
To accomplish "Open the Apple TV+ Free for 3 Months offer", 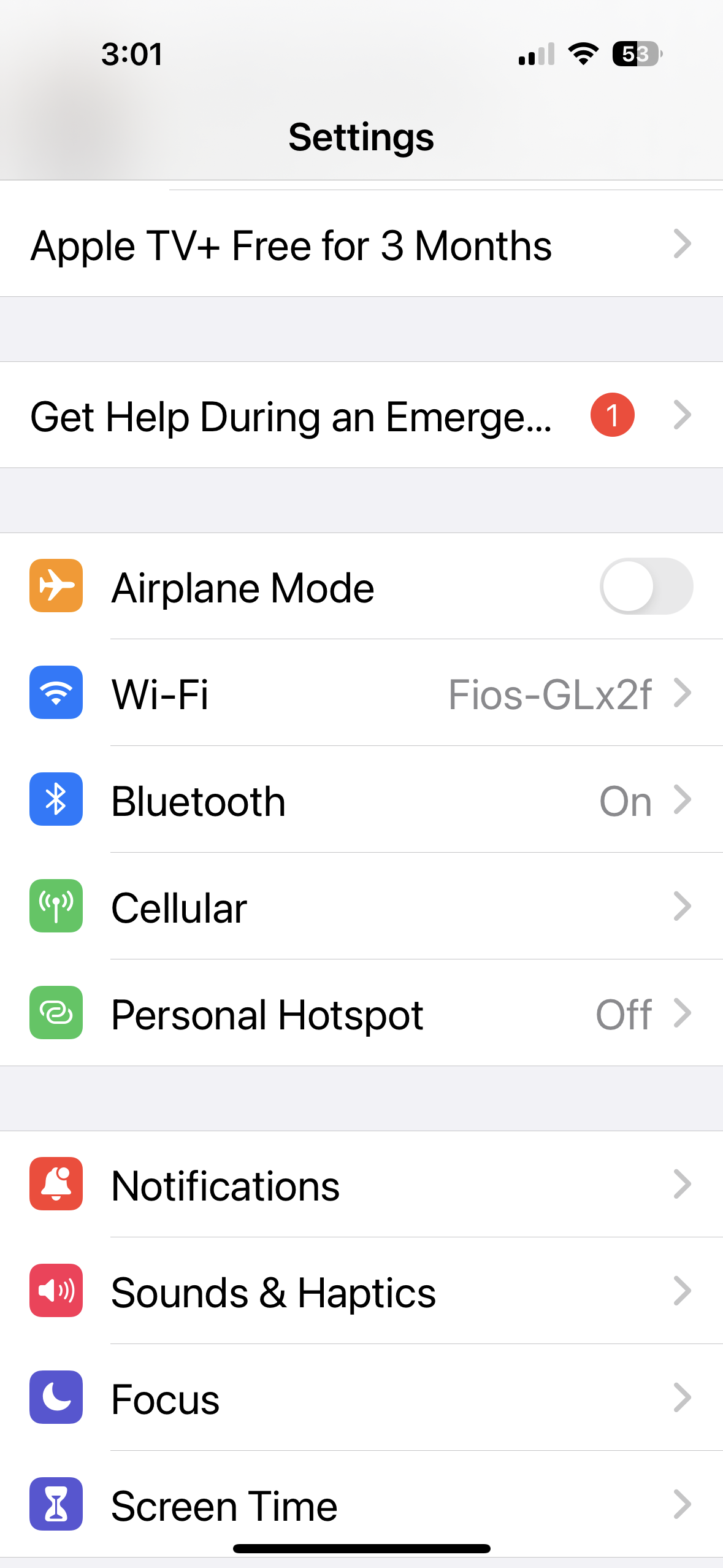I will [x=361, y=245].
